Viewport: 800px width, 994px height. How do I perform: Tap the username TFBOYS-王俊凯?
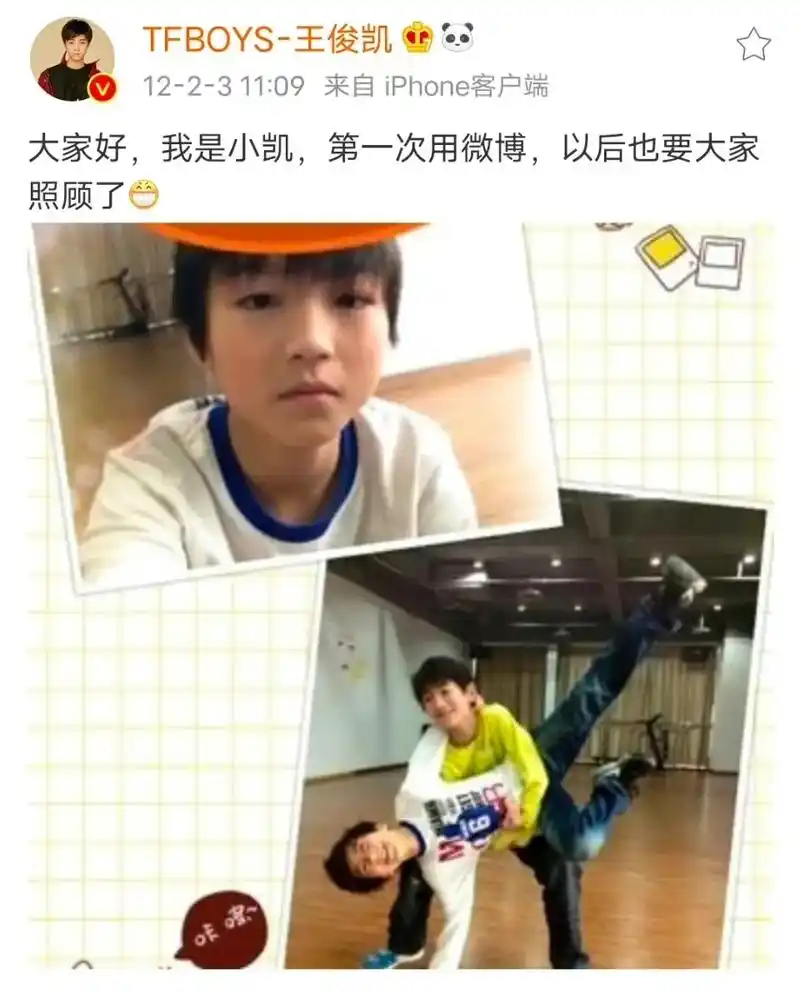[267, 39]
